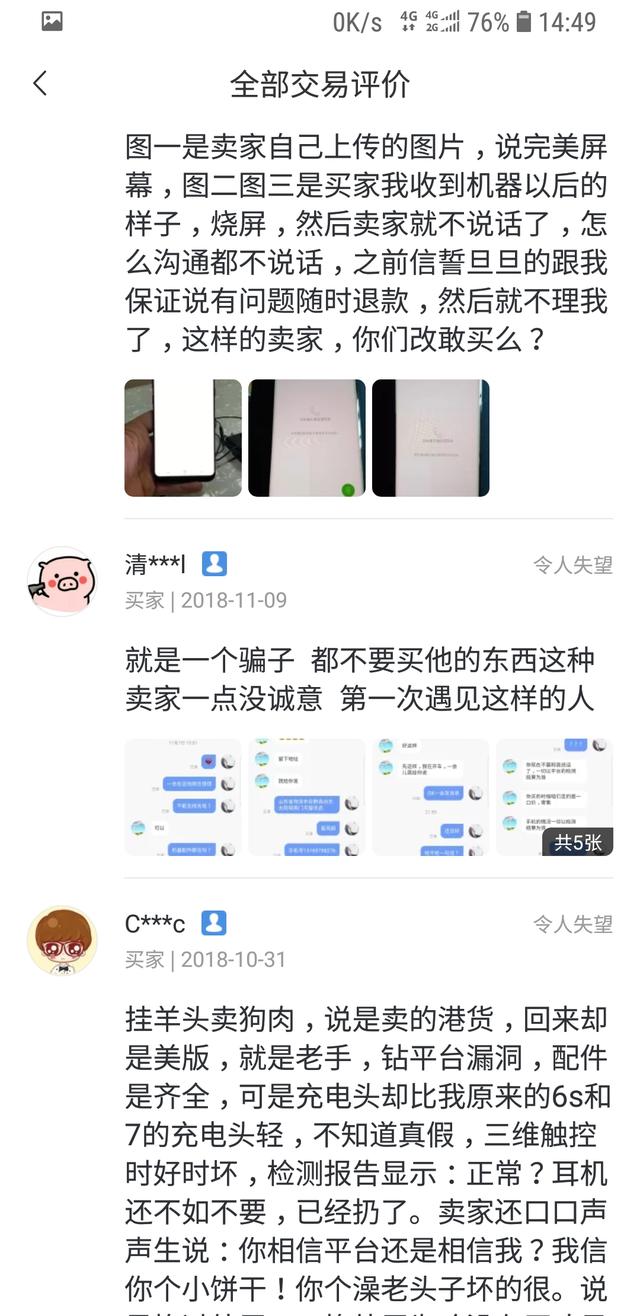Open the second photo in the top review
This screenshot has width=640, height=1316.
[307, 438]
